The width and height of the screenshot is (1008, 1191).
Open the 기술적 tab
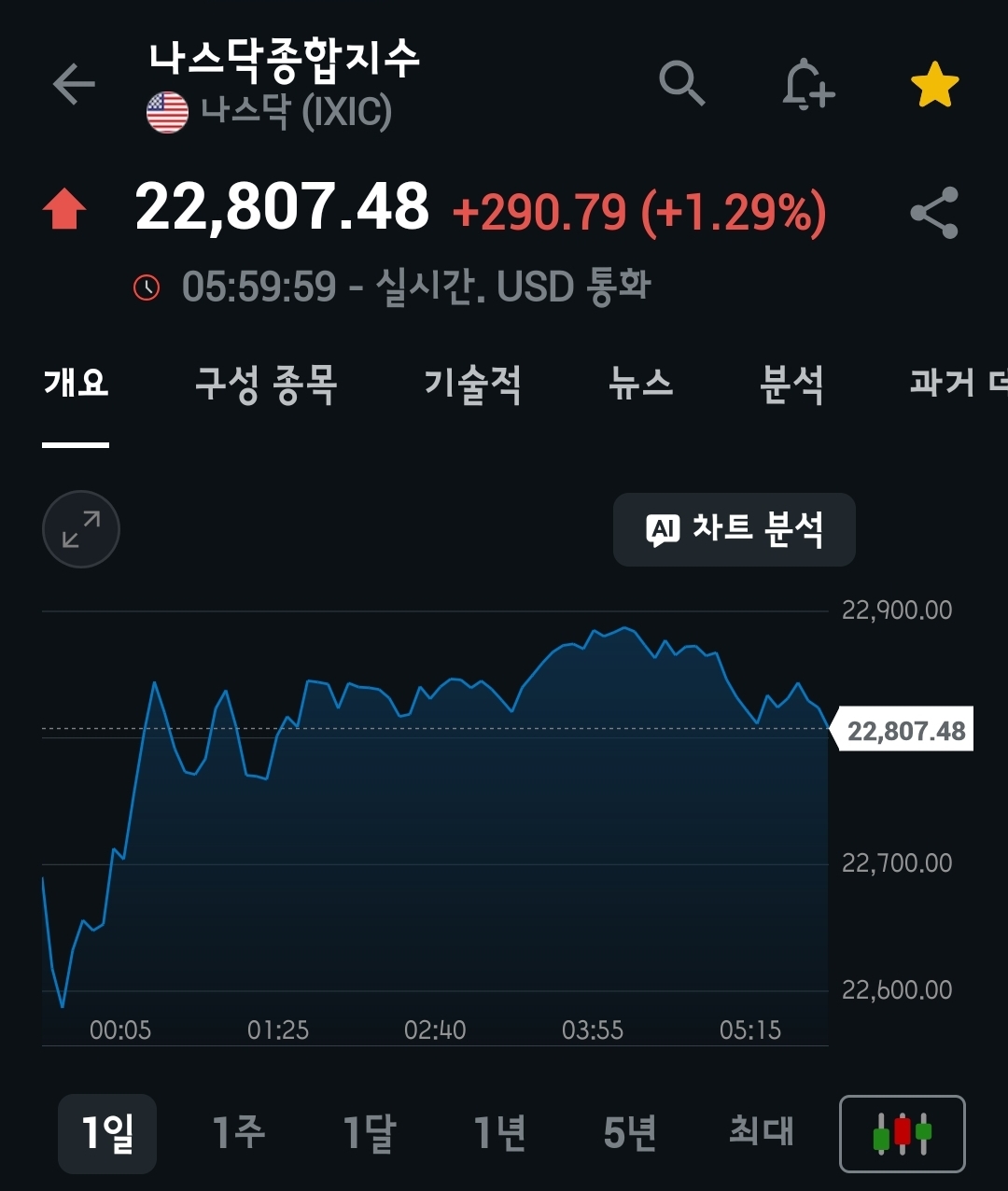click(472, 384)
